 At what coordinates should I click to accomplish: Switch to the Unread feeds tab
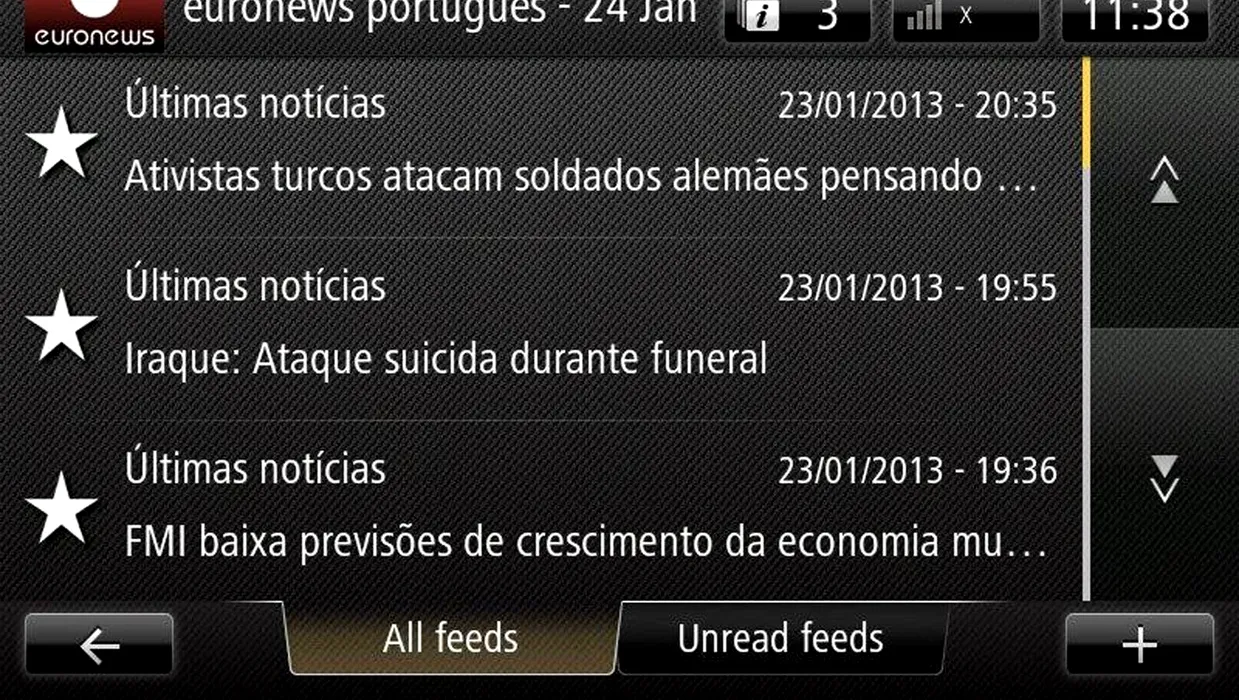(780, 639)
